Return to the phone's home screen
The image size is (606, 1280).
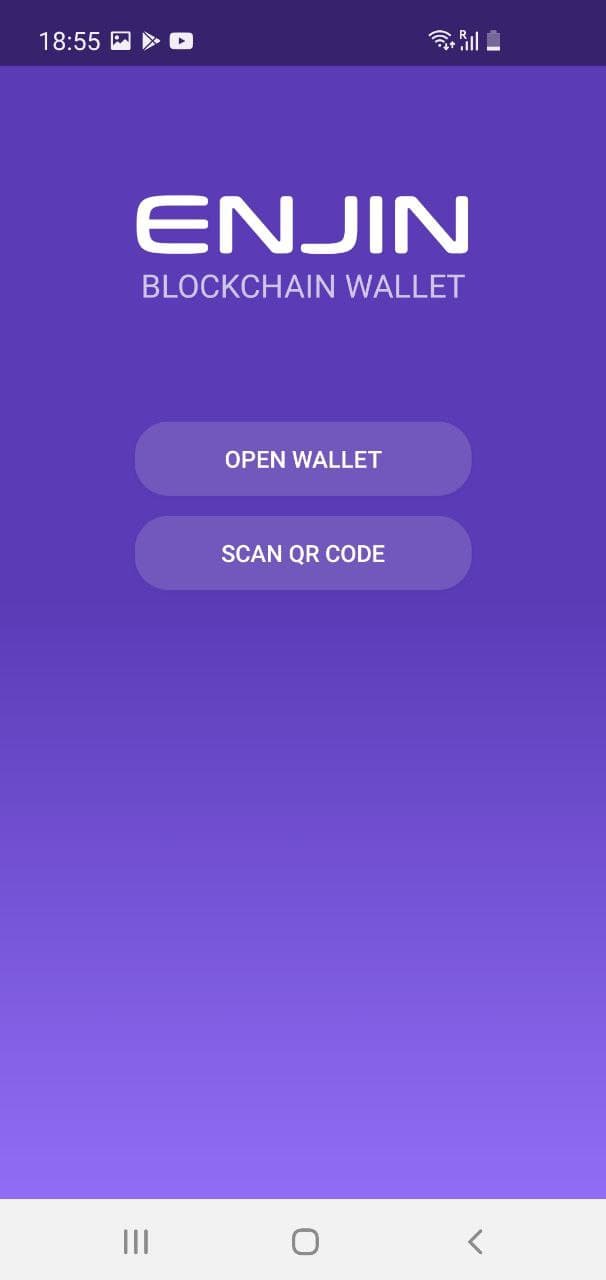tap(305, 1242)
